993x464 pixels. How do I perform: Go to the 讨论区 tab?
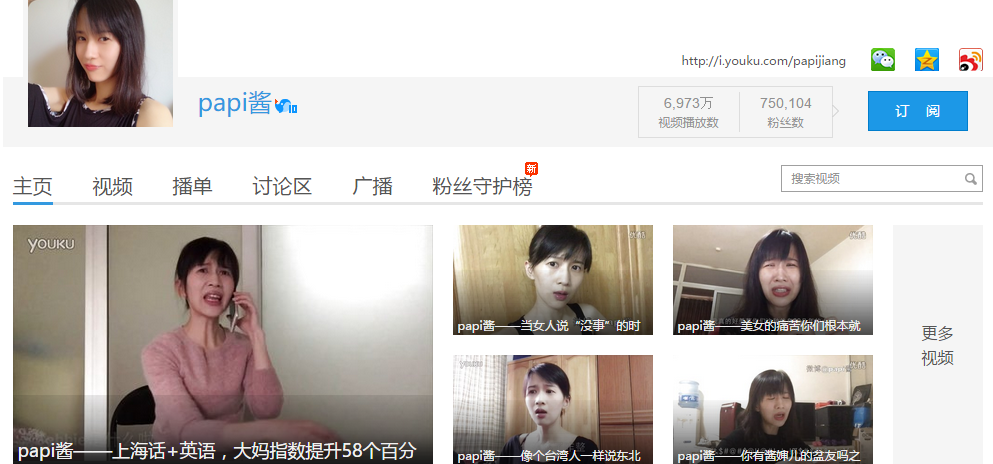click(x=282, y=186)
